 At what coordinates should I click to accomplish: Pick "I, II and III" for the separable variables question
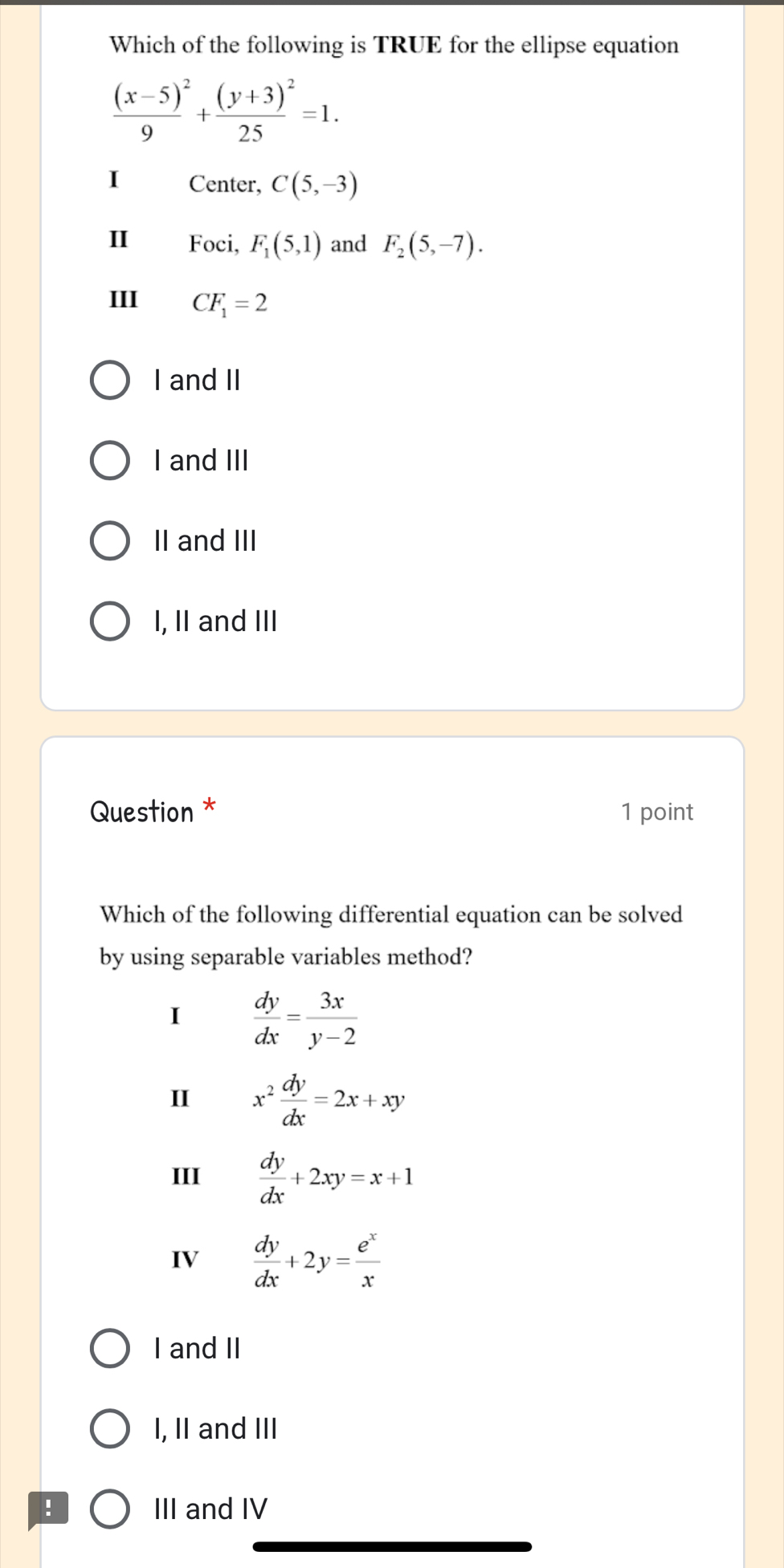[109, 1428]
